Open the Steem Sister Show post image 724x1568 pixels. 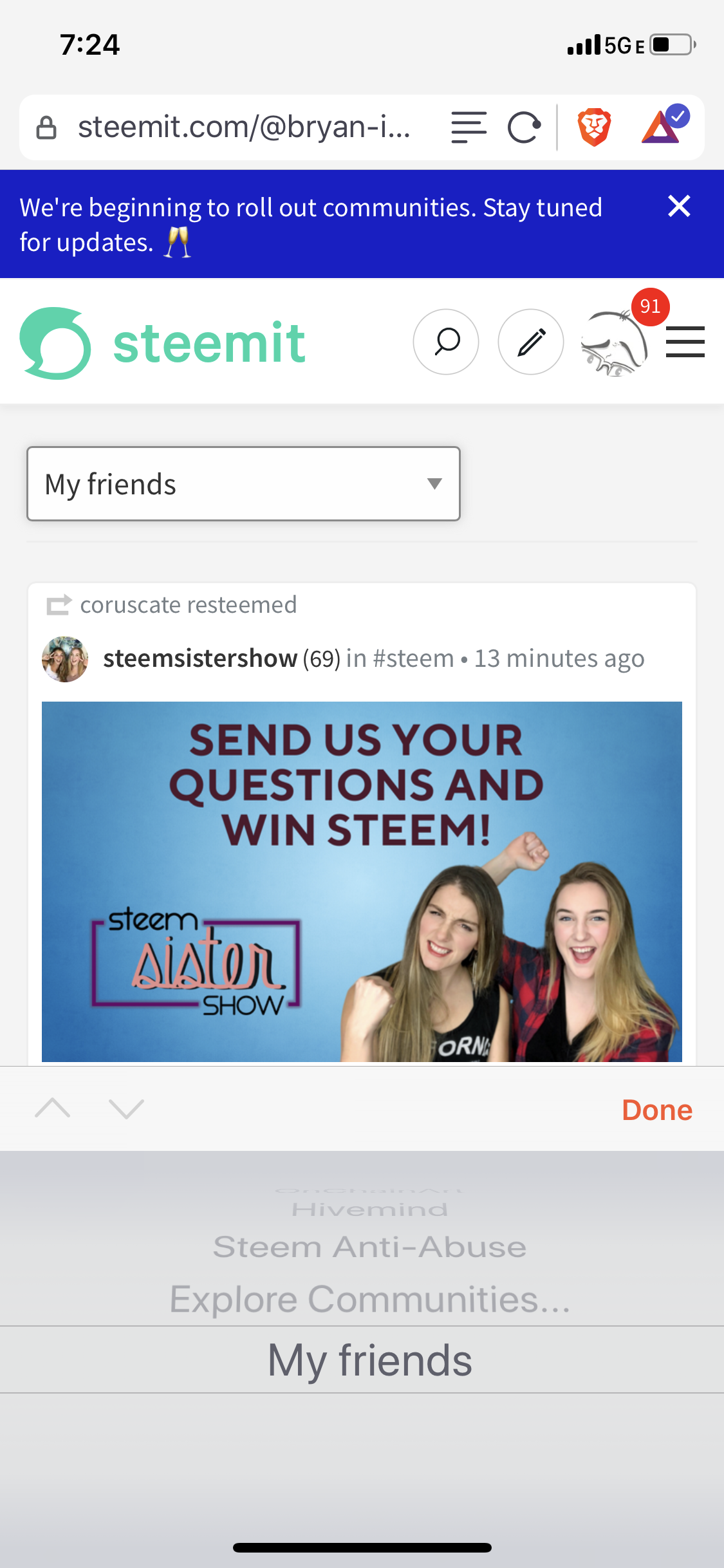coord(362,881)
